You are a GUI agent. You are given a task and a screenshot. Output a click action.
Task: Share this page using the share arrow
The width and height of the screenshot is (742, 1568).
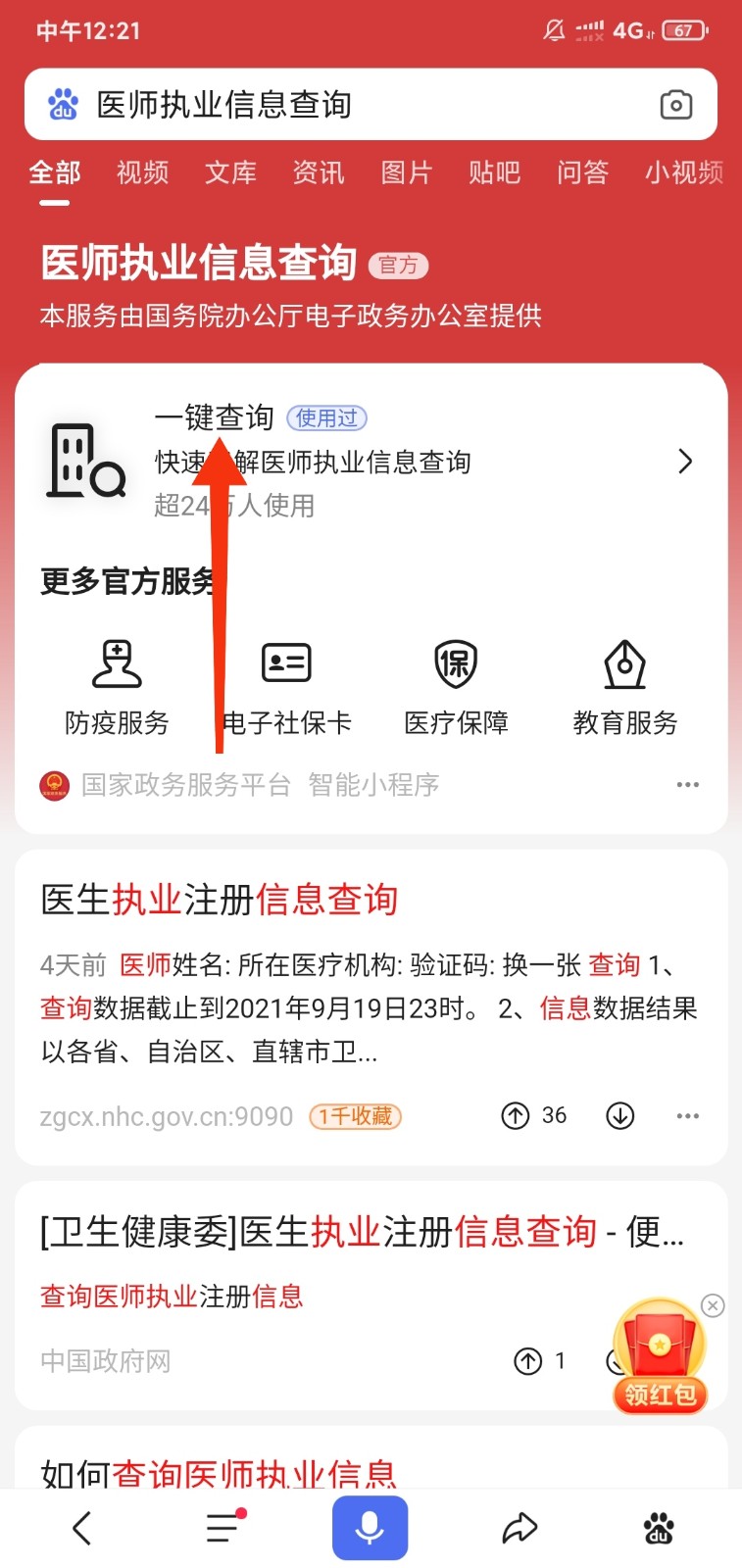coord(519,1527)
